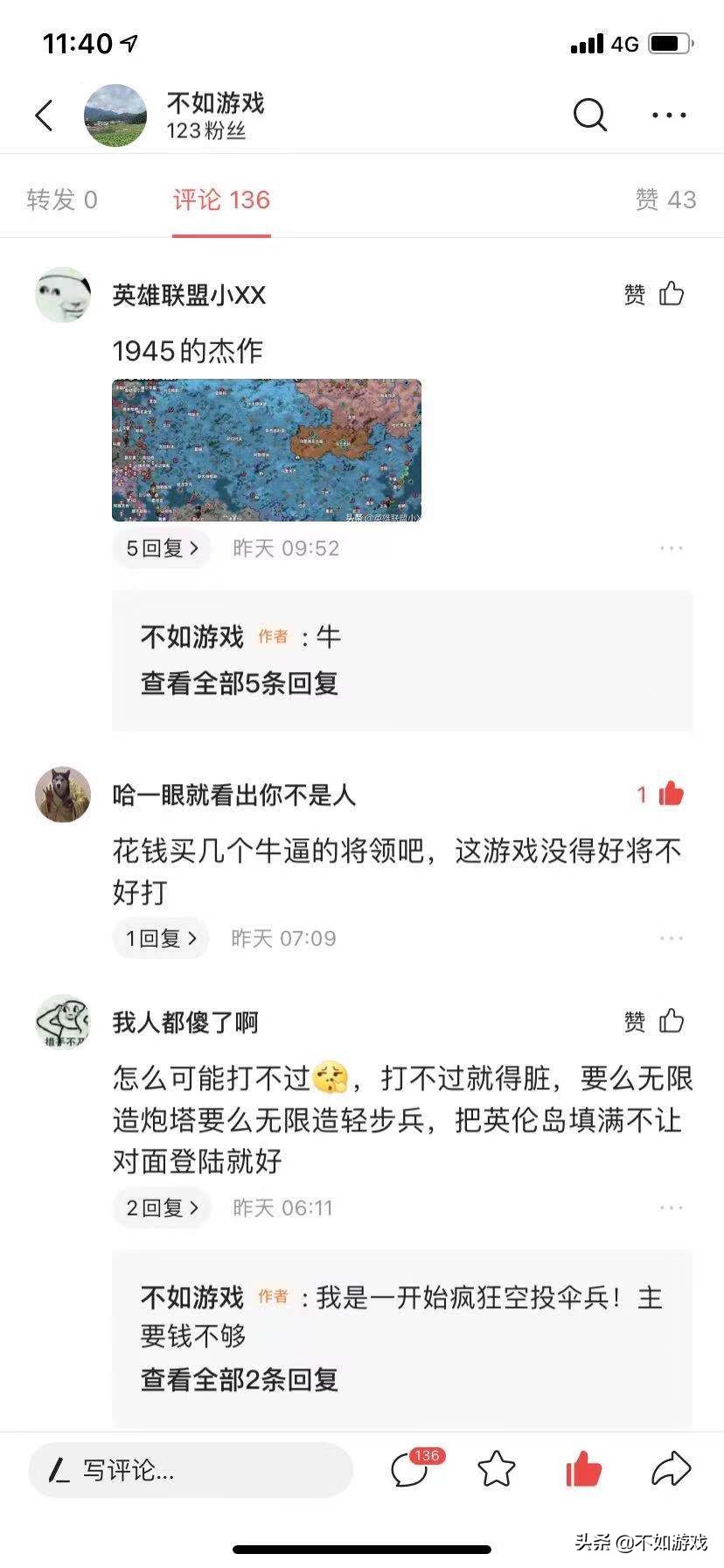The width and height of the screenshot is (724, 1568).
Task: Open 不如游戏 profile avatar in header
Action: [115, 115]
